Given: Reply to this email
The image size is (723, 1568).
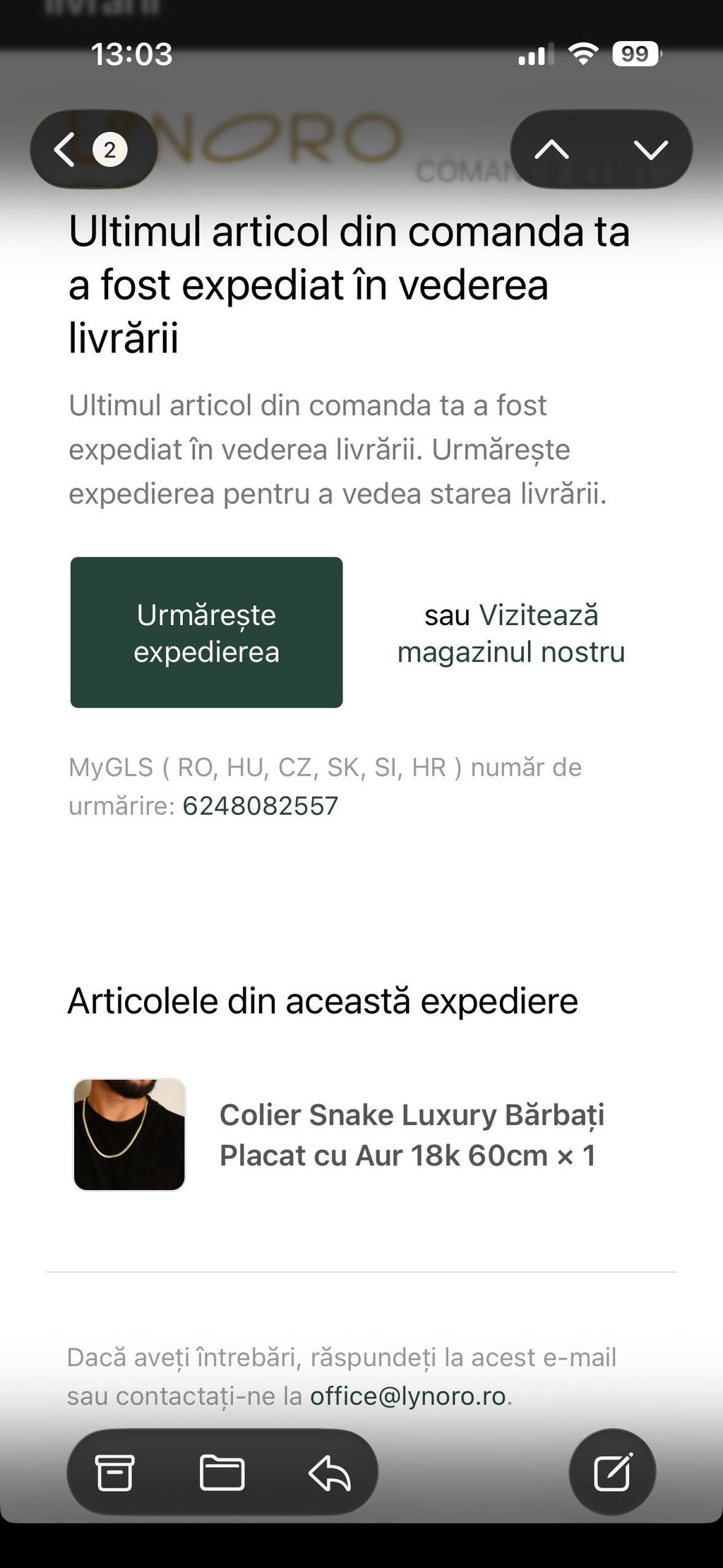Looking at the screenshot, I should tap(330, 1473).
